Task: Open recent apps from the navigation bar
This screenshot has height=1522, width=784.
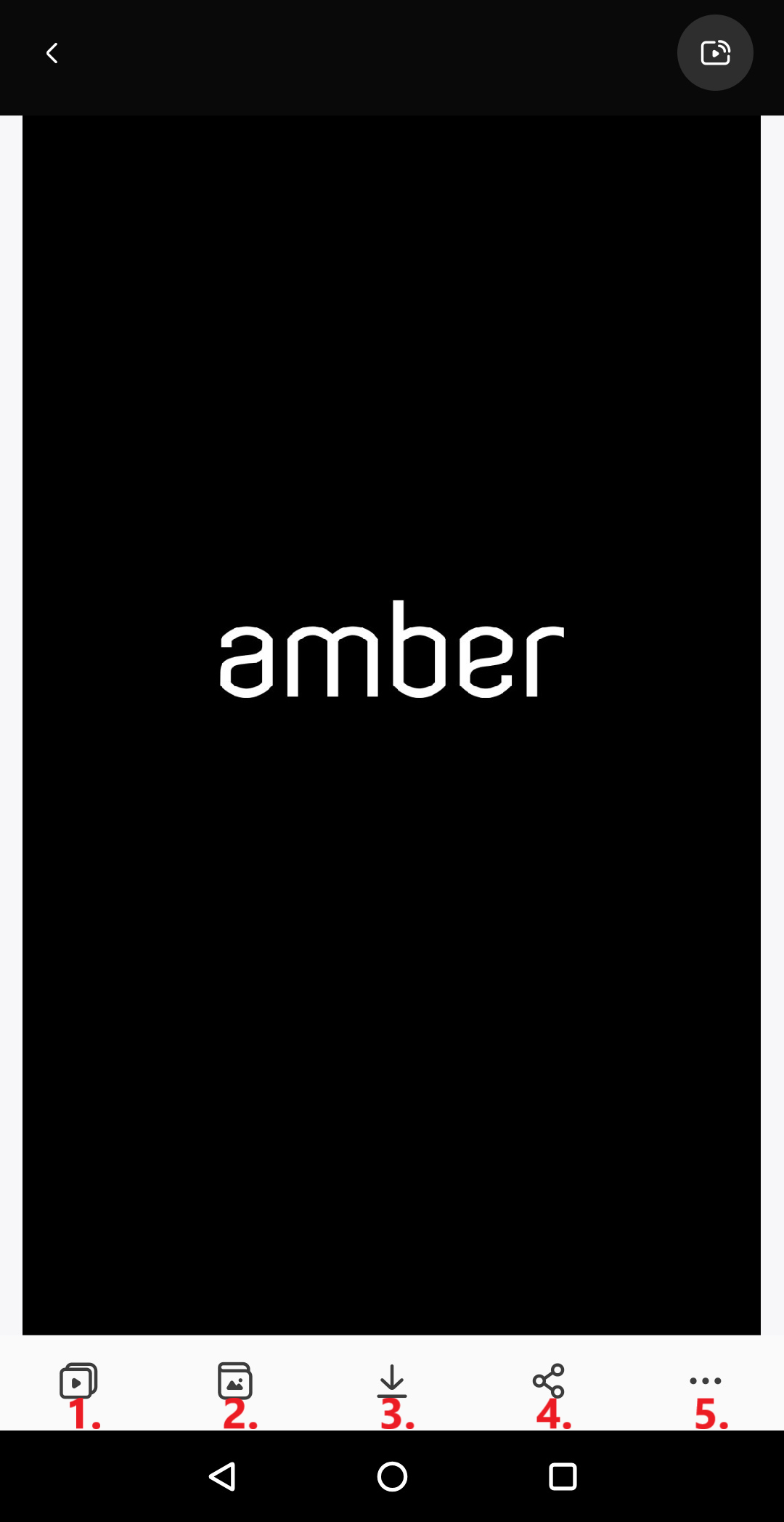Action: tap(563, 1476)
